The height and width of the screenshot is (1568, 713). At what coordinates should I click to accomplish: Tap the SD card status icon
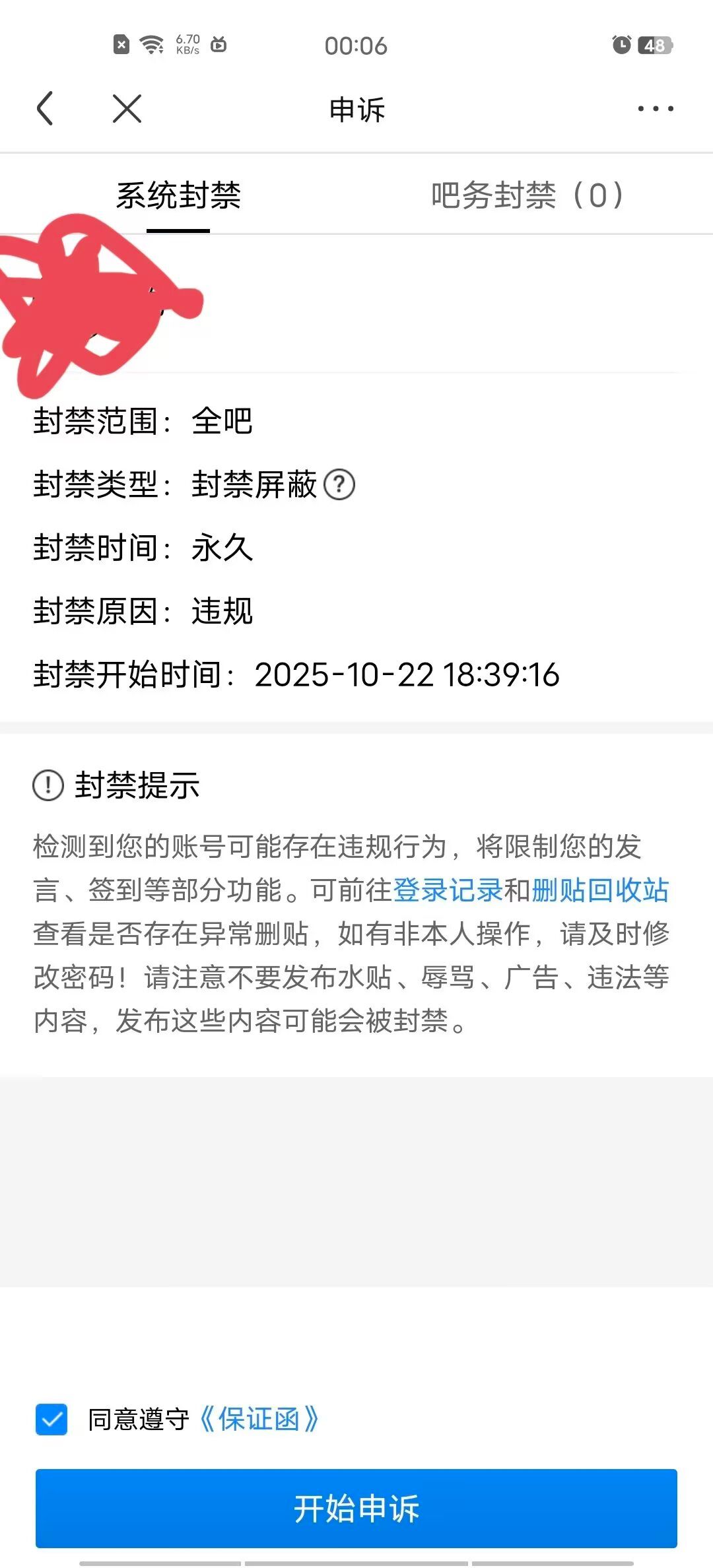tap(120, 44)
